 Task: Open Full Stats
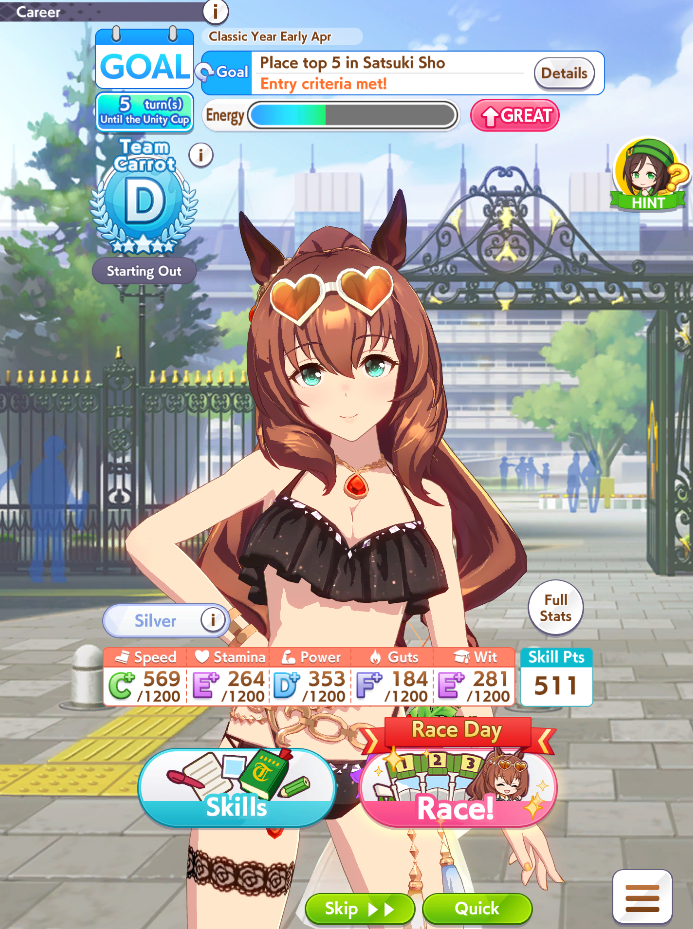pyautogui.click(x=556, y=608)
